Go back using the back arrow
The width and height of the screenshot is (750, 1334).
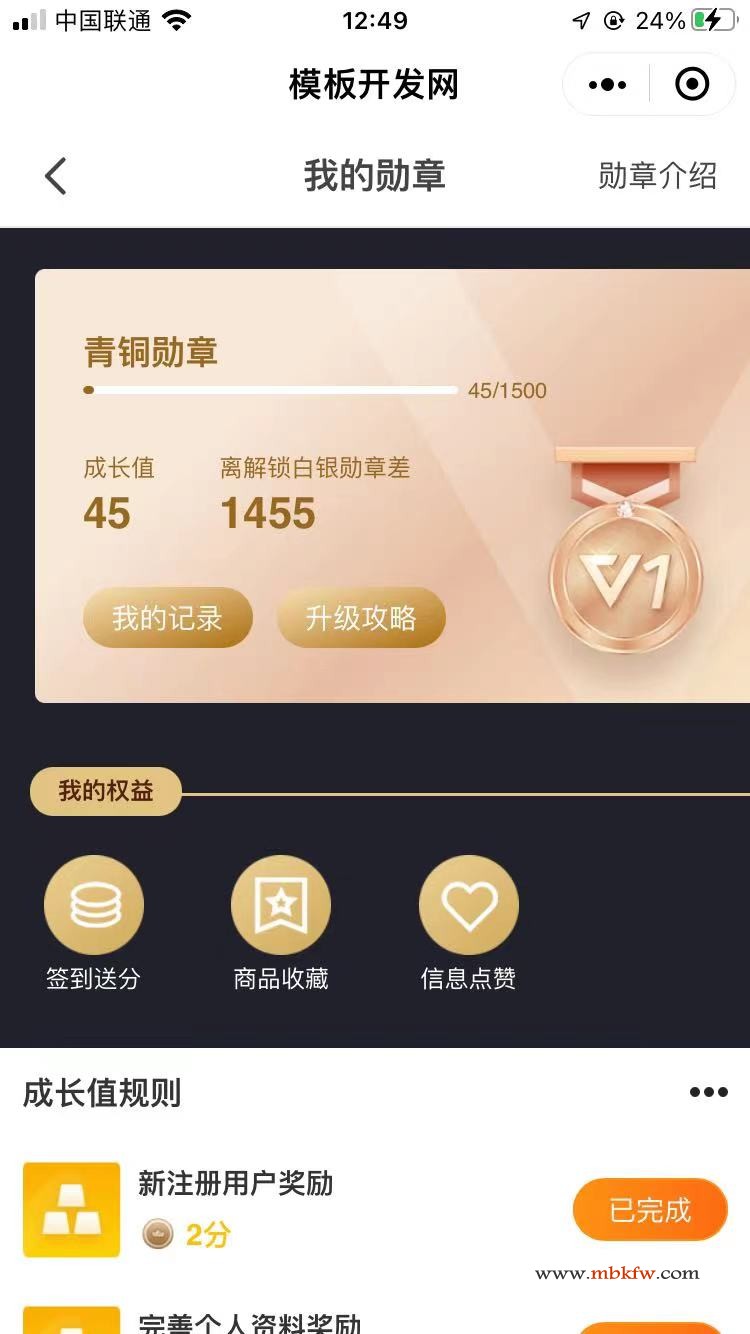point(56,176)
